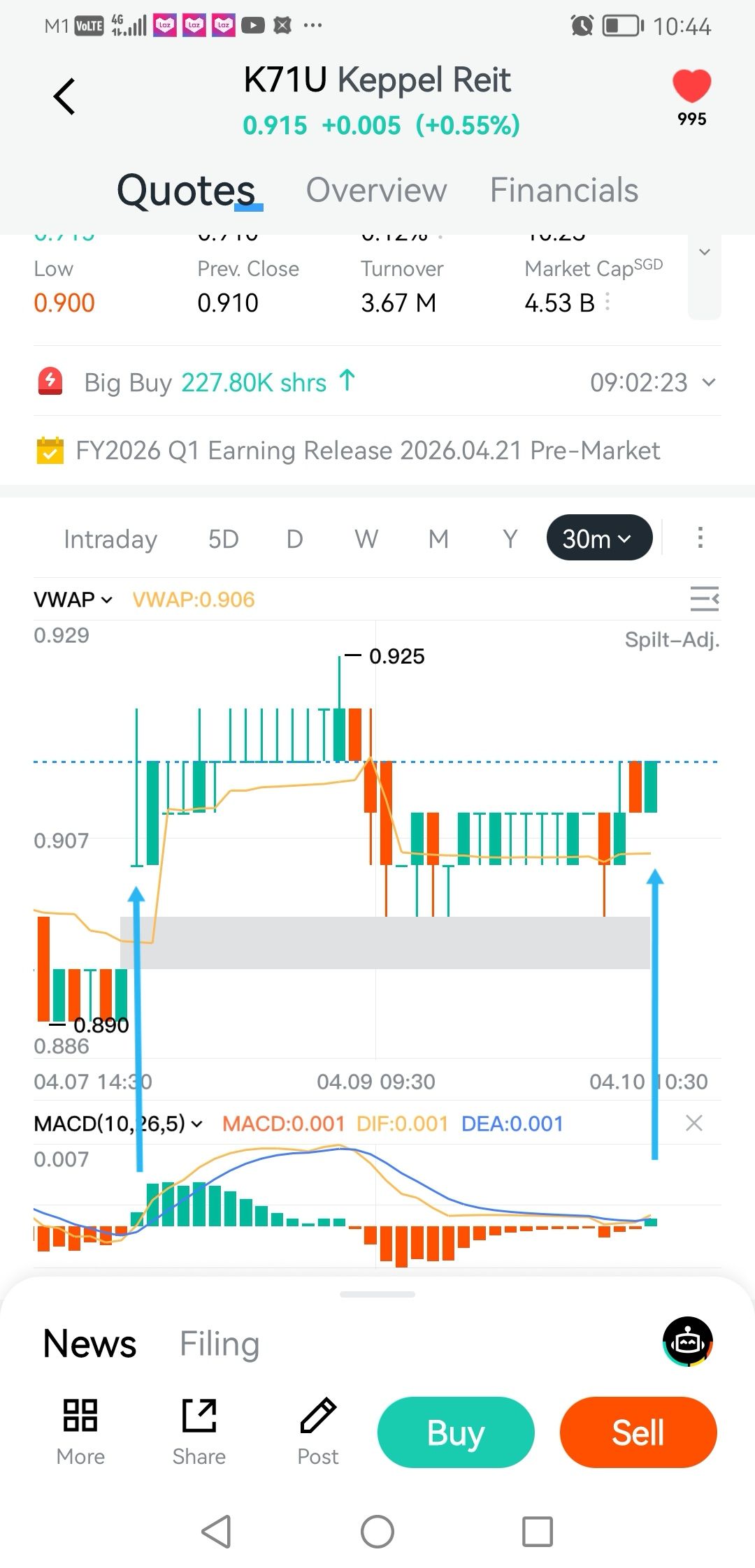755x1568 pixels.
Task: Switch chart to weekly W period
Action: click(366, 539)
